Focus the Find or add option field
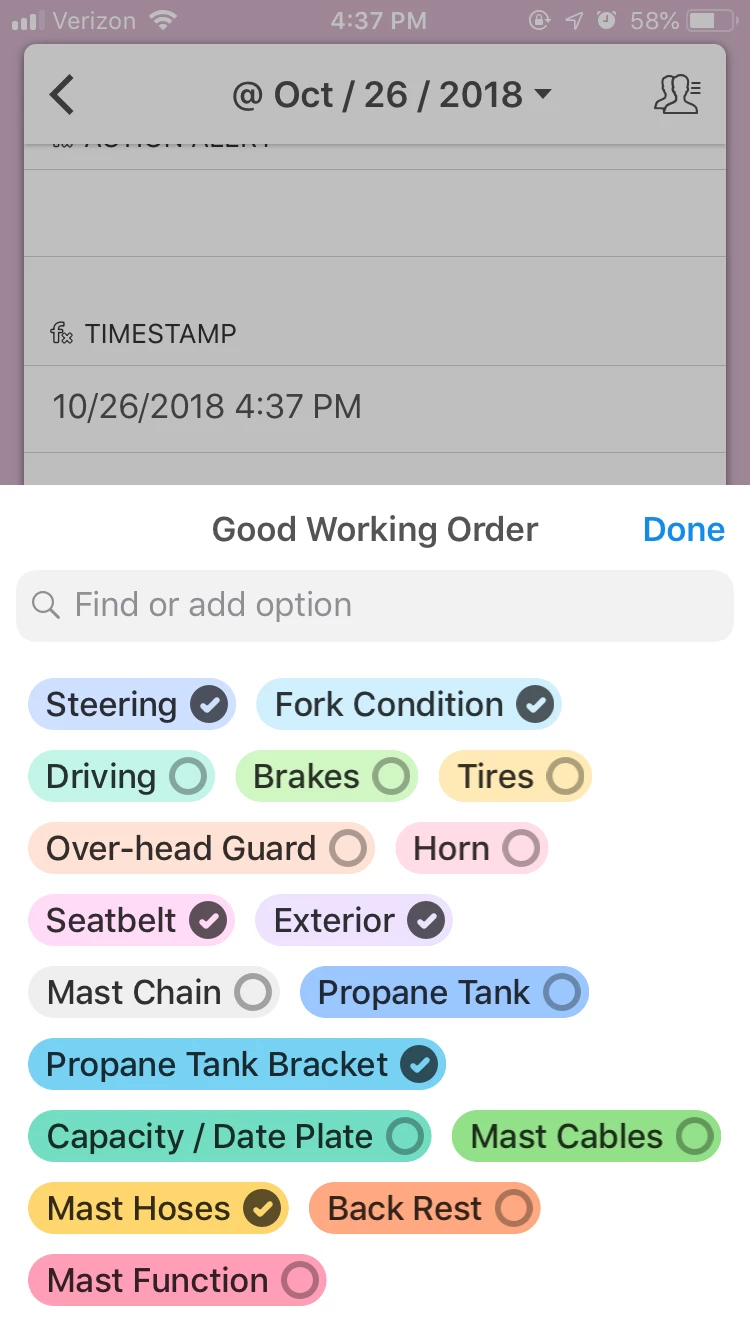This screenshot has width=750, height=1334. (375, 605)
